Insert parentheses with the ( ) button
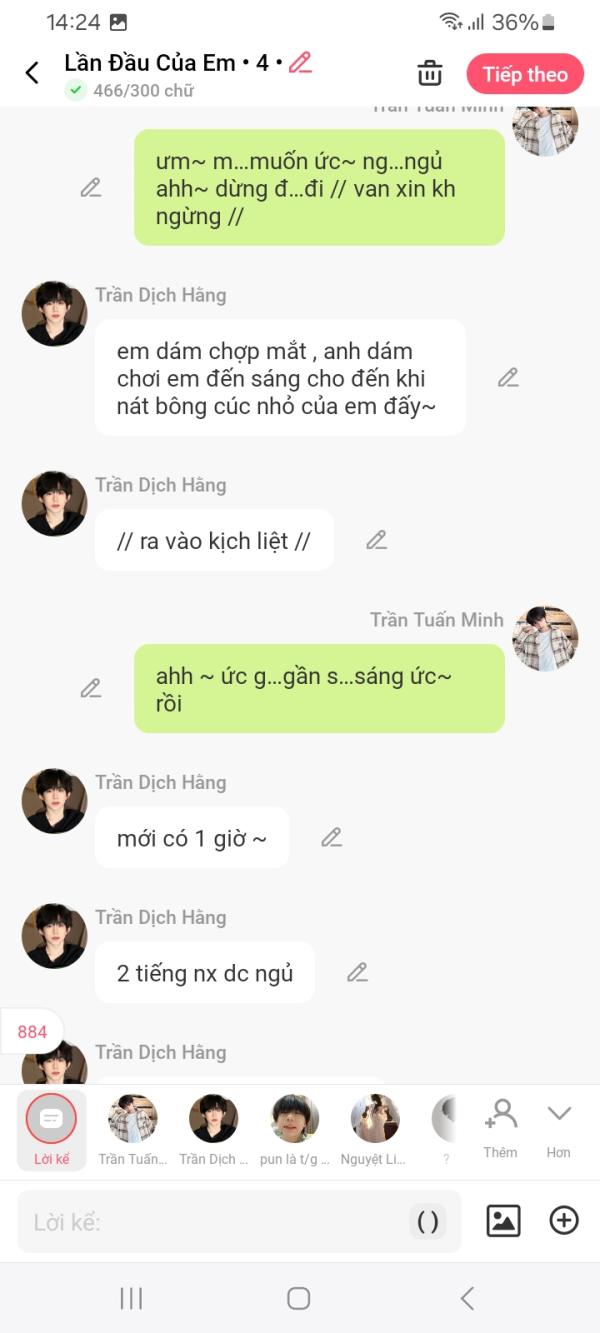The height and width of the screenshot is (1333, 600). tap(428, 1221)
